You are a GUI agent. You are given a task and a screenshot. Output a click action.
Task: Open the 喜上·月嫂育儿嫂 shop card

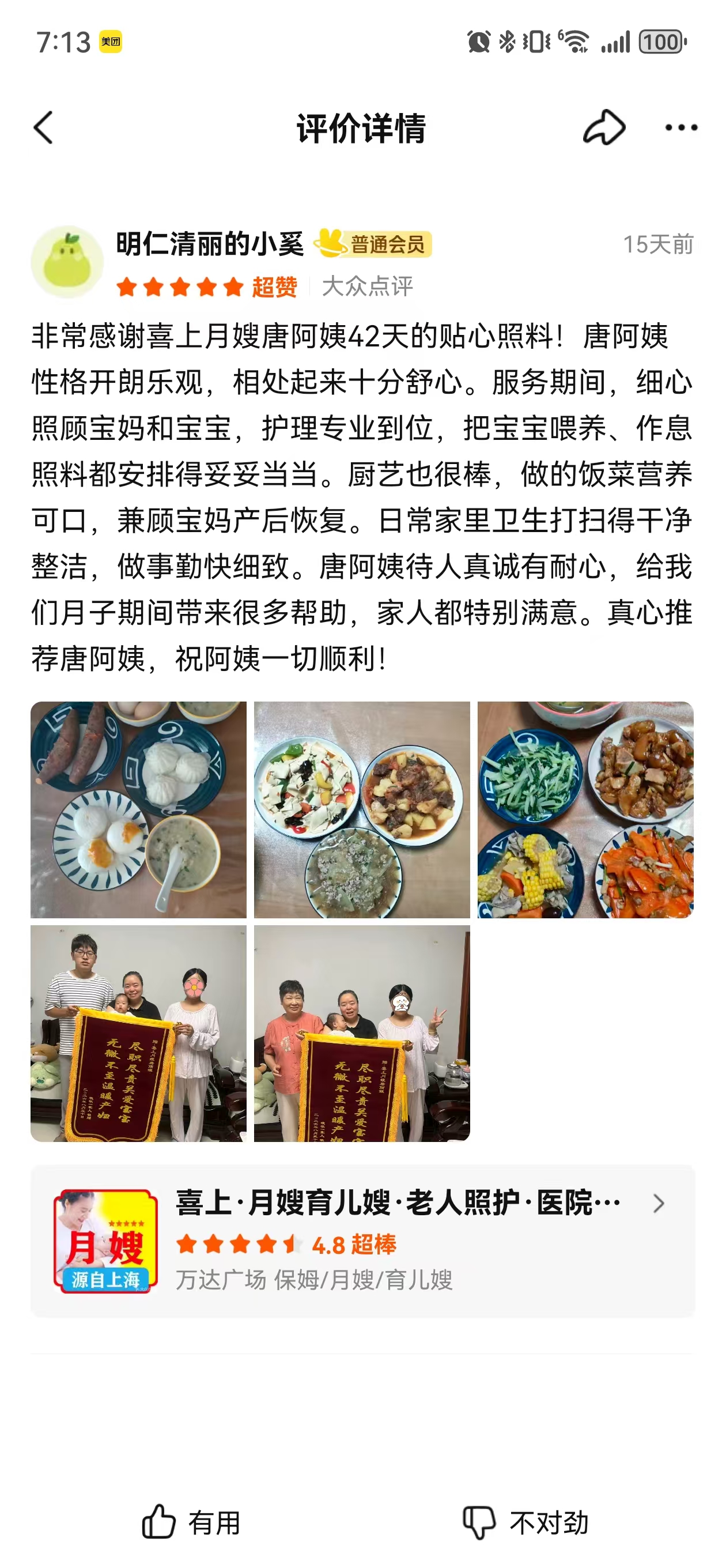(362, 1241)
